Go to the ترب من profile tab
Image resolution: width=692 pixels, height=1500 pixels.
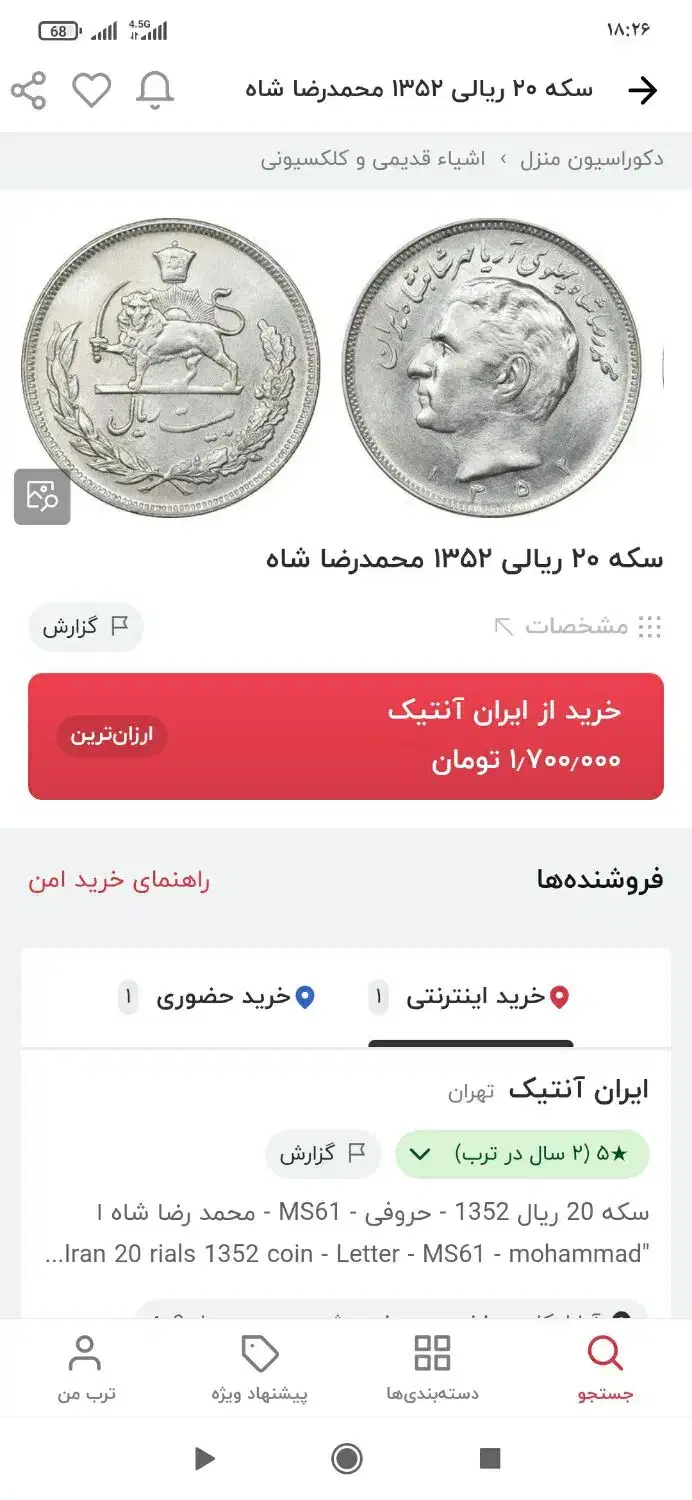point(86,1368)
